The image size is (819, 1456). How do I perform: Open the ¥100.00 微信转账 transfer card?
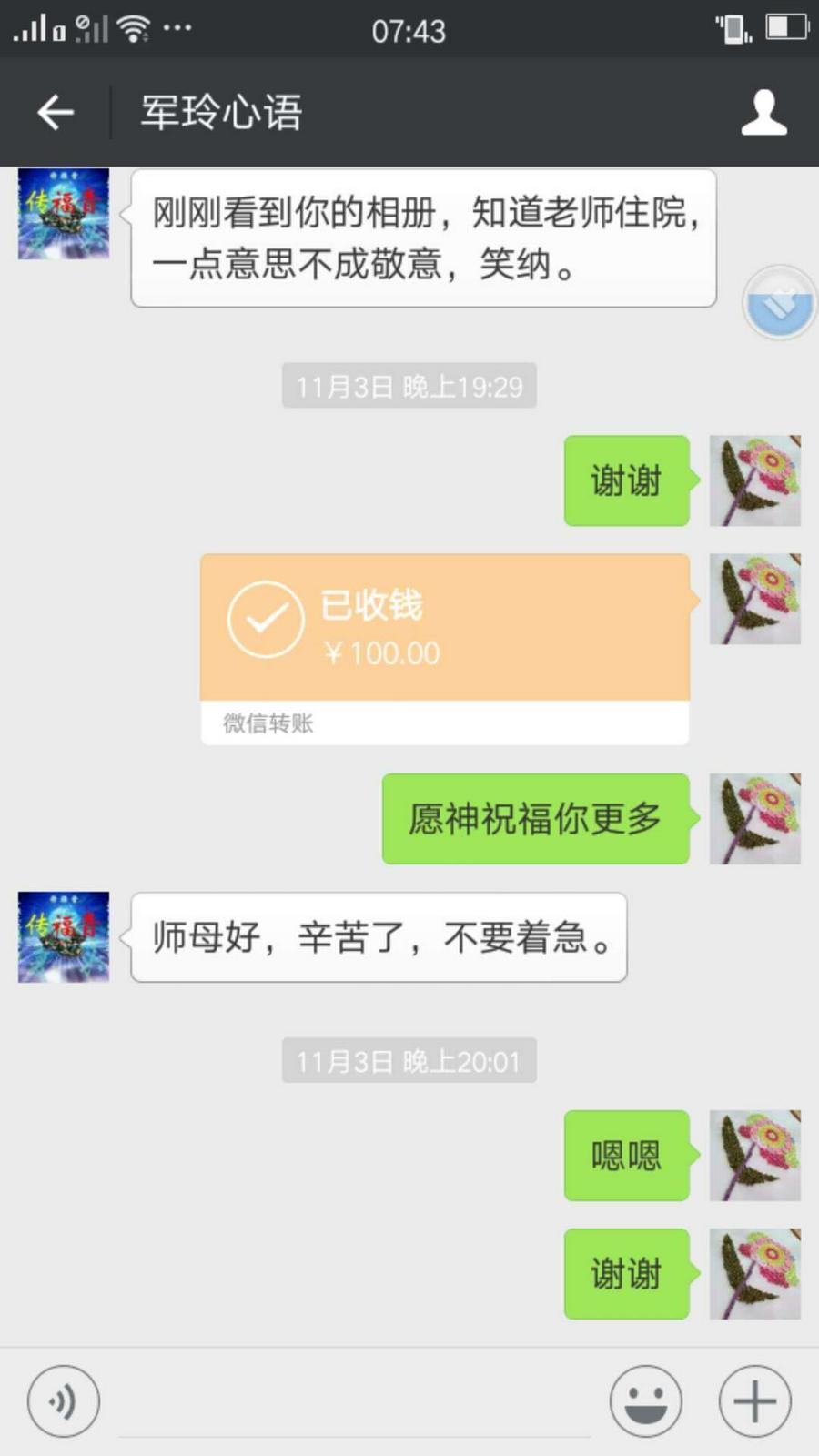click(x=444, y=648)
